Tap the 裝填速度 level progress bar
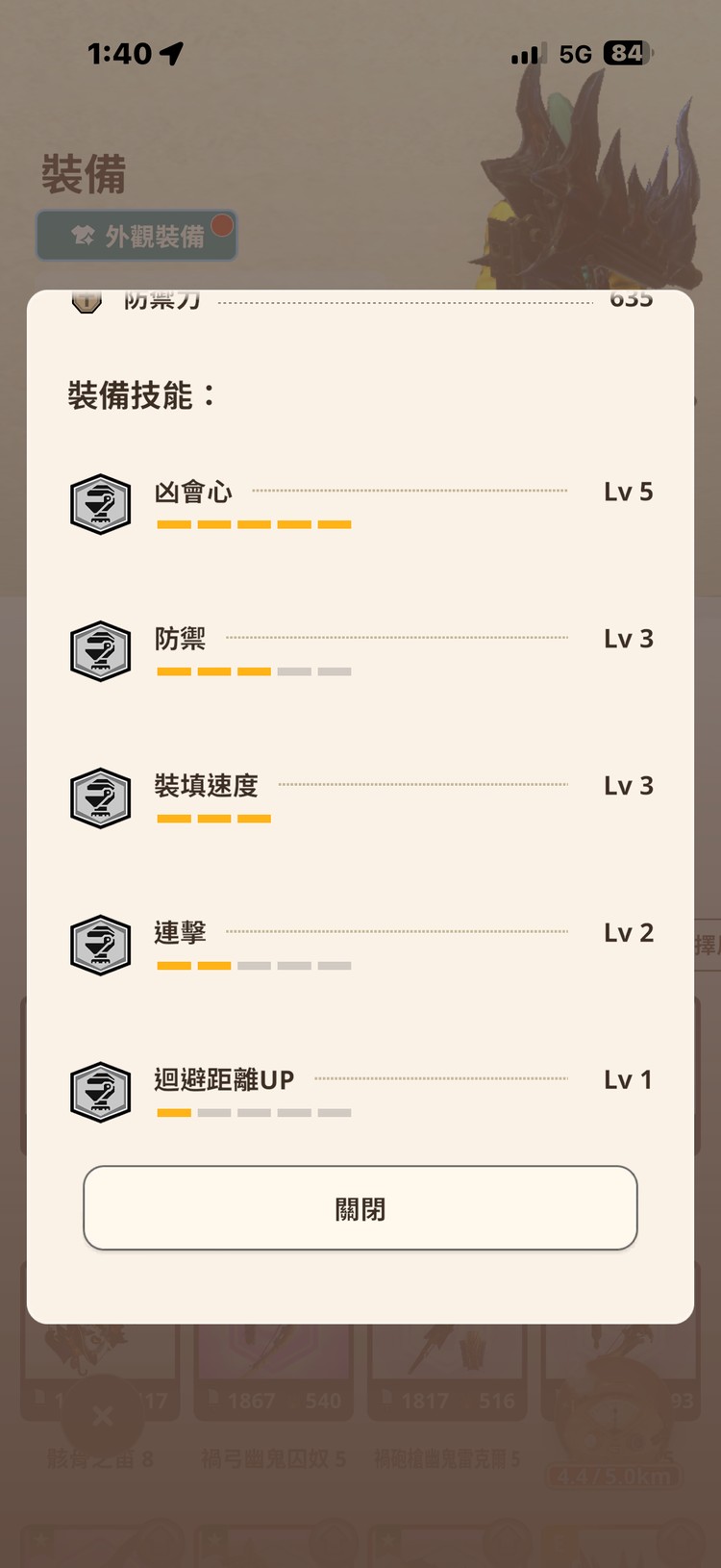Screen dimensions: 721x1568 [213, 817]
